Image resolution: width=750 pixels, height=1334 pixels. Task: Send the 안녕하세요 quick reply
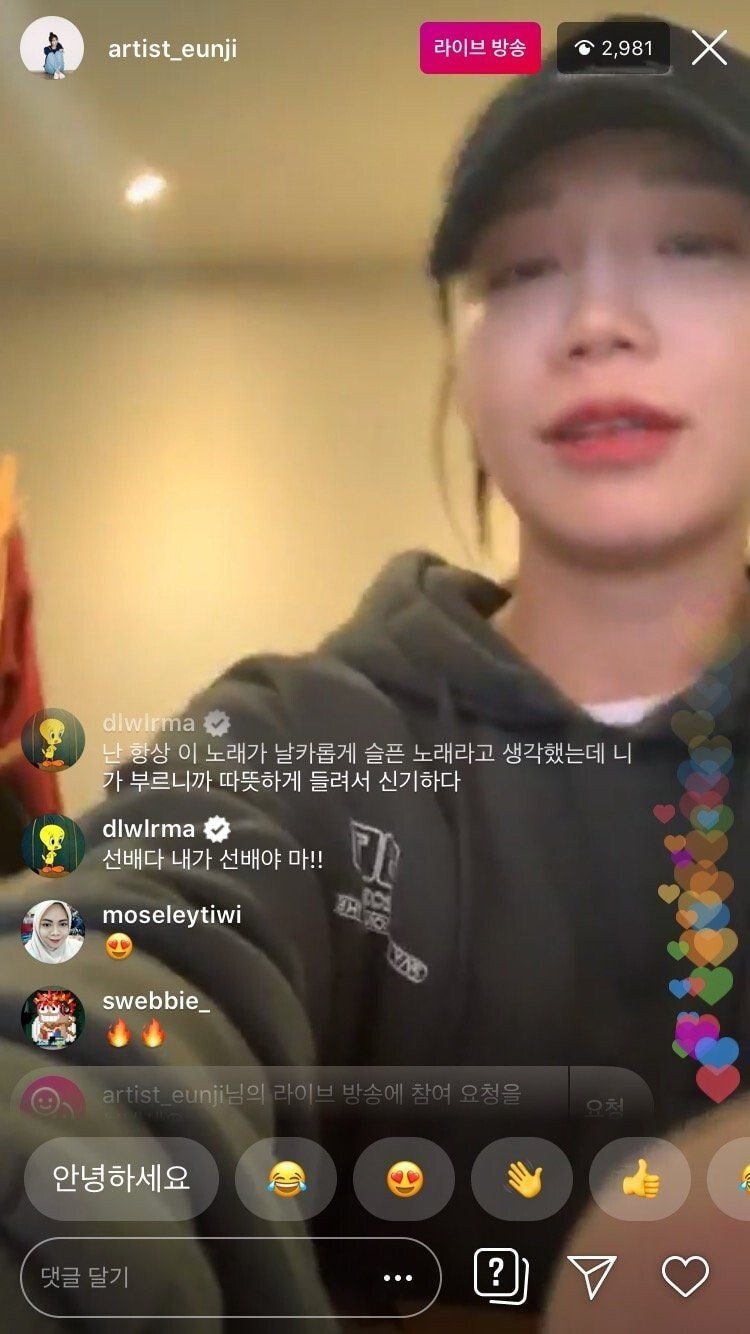pos(121,1178)
